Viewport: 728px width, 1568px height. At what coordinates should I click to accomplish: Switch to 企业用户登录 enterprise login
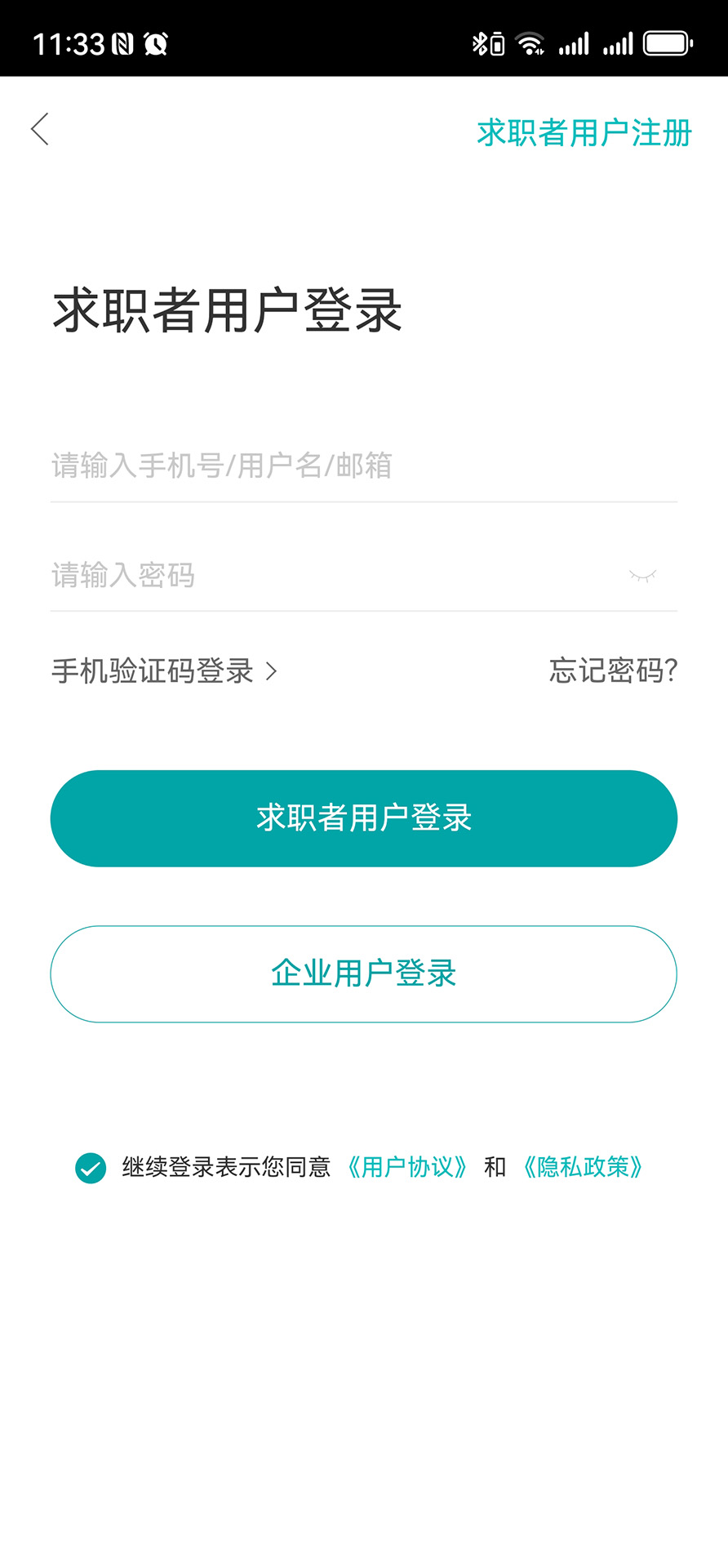[364, 973]
